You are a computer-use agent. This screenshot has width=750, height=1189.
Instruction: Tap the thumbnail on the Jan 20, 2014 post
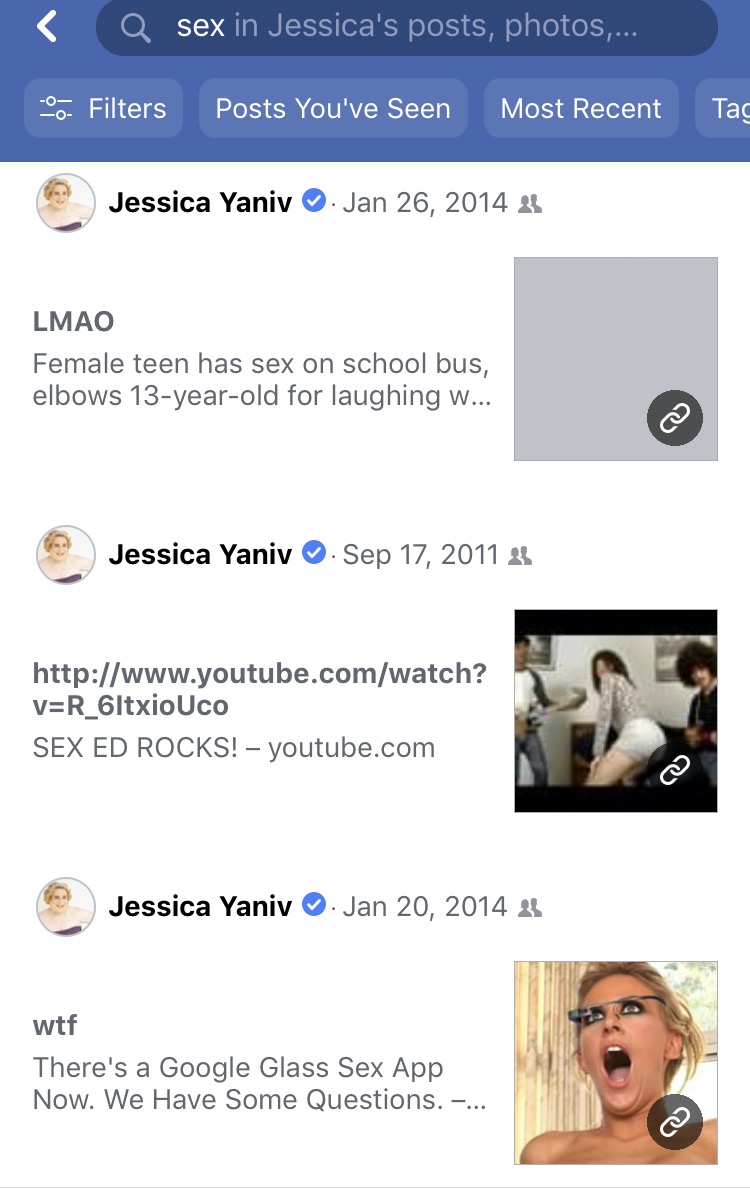tap(615, 1063)
